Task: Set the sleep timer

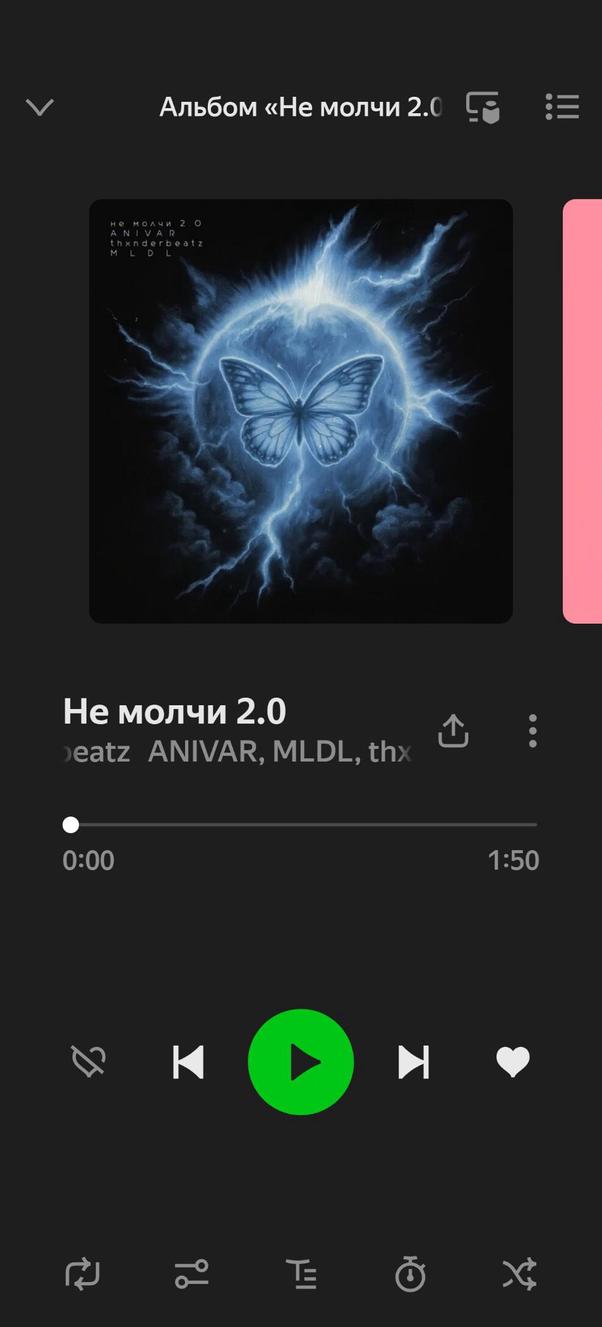Action: (x=410, y=1274)
